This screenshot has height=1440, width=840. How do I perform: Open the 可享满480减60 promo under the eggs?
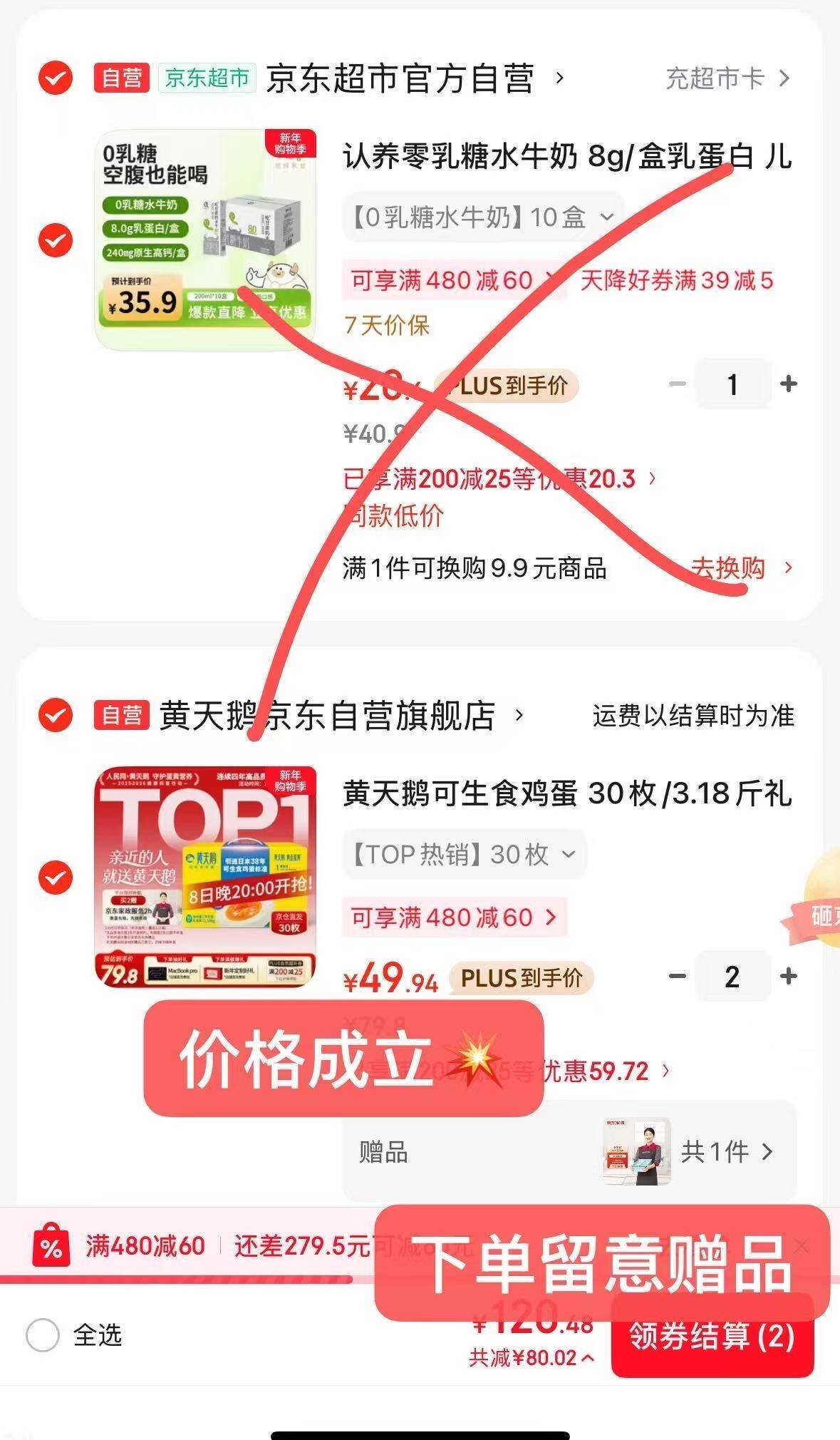coord(453,917)
